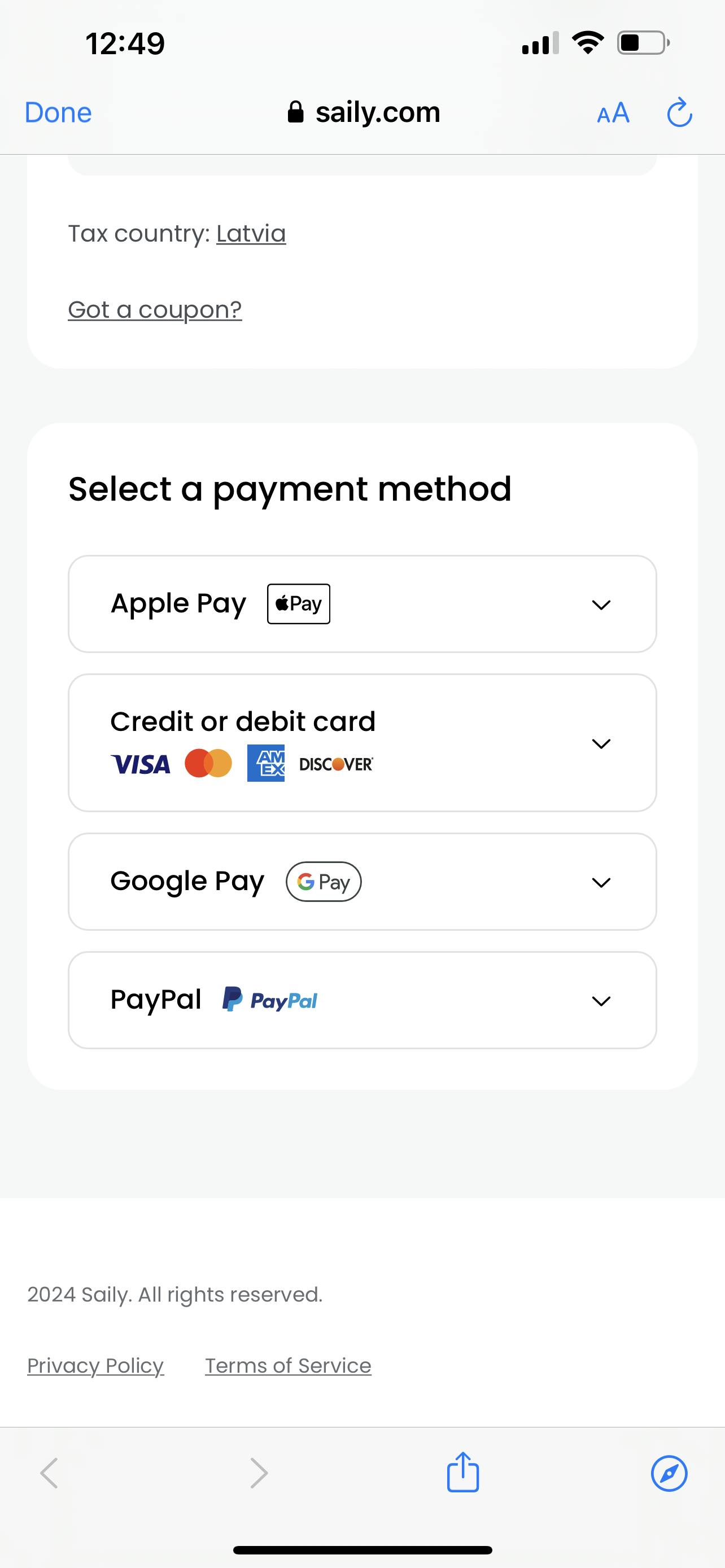
Task: Tap the Apple Pay badge icon
Action: pos(298,603)
